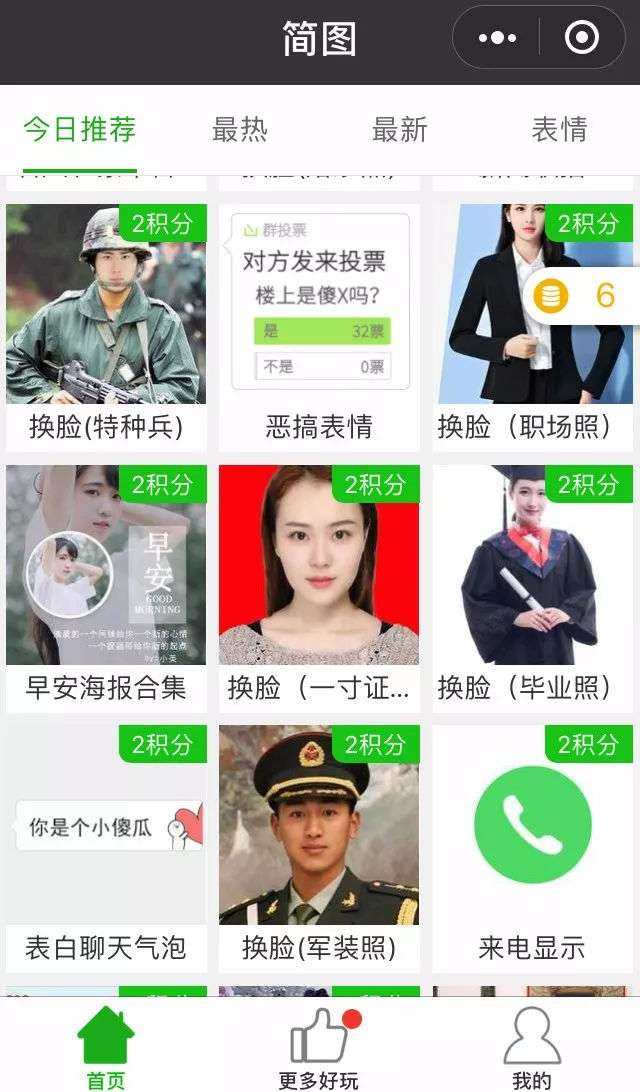Open the 早安海报合集 card
This screenshot has height=1092, width=640.
coord(106,588)
